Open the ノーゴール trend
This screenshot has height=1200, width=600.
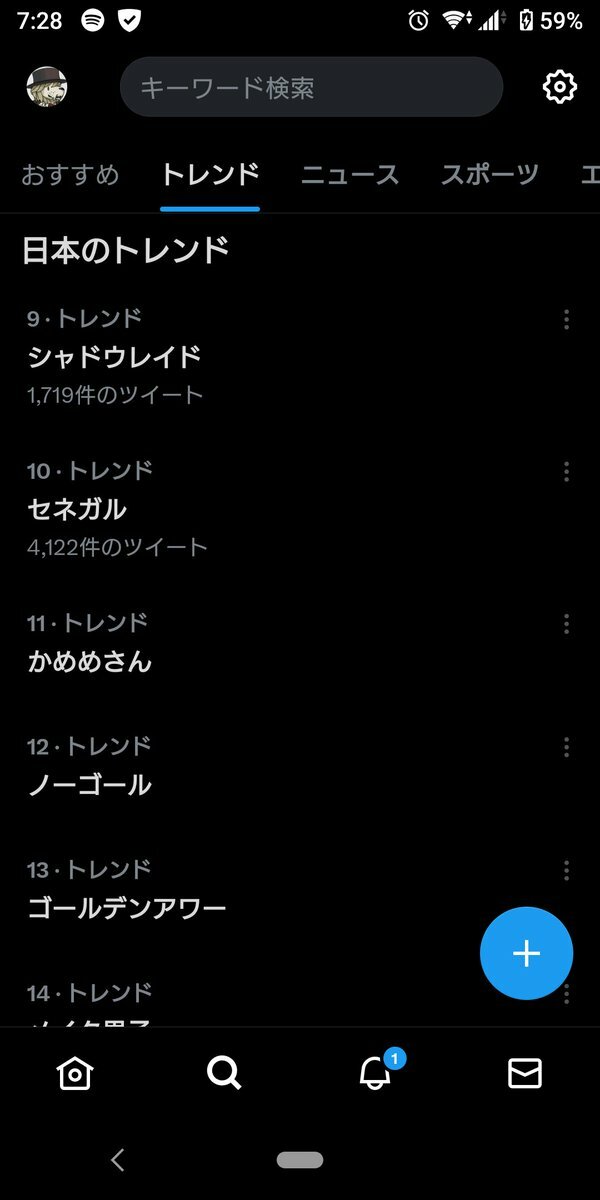[x=90, y=785]
